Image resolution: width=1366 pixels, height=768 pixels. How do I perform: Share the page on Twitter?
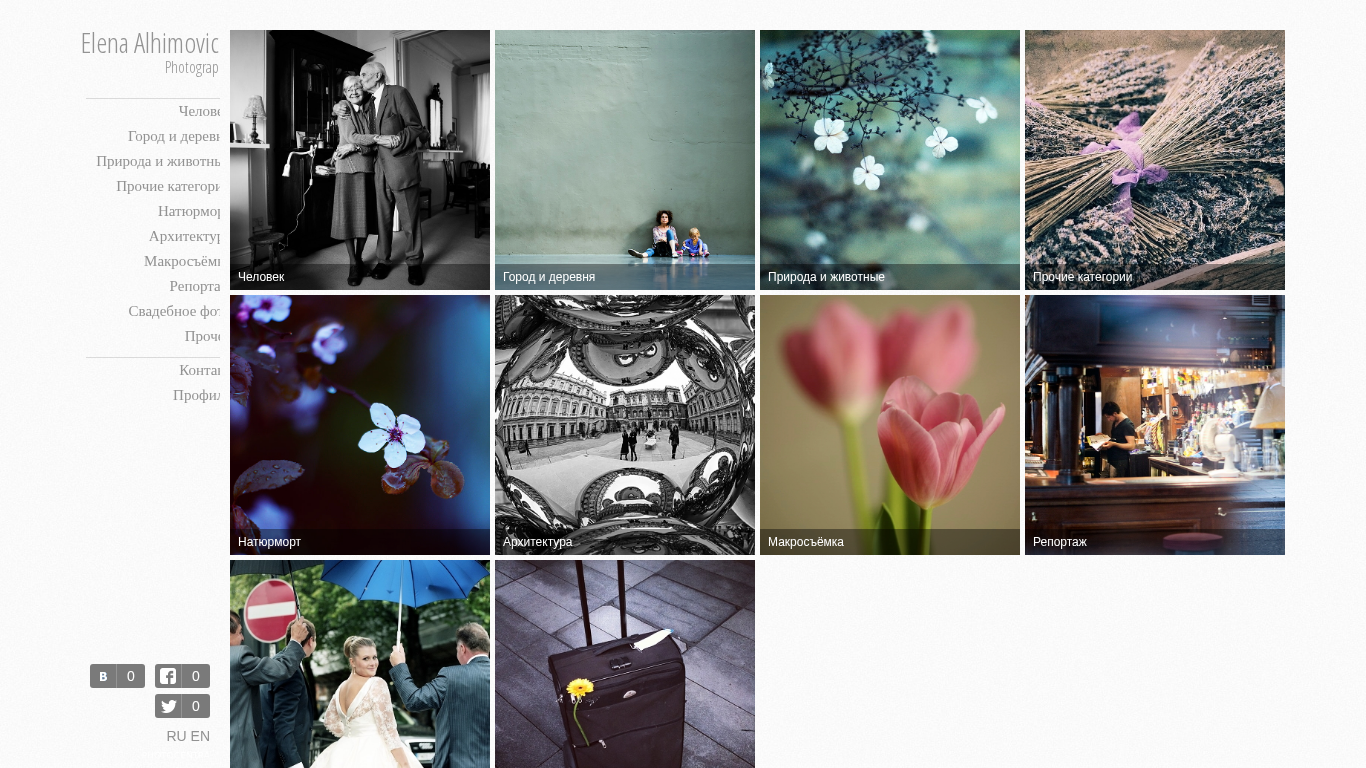pos(182,706)
